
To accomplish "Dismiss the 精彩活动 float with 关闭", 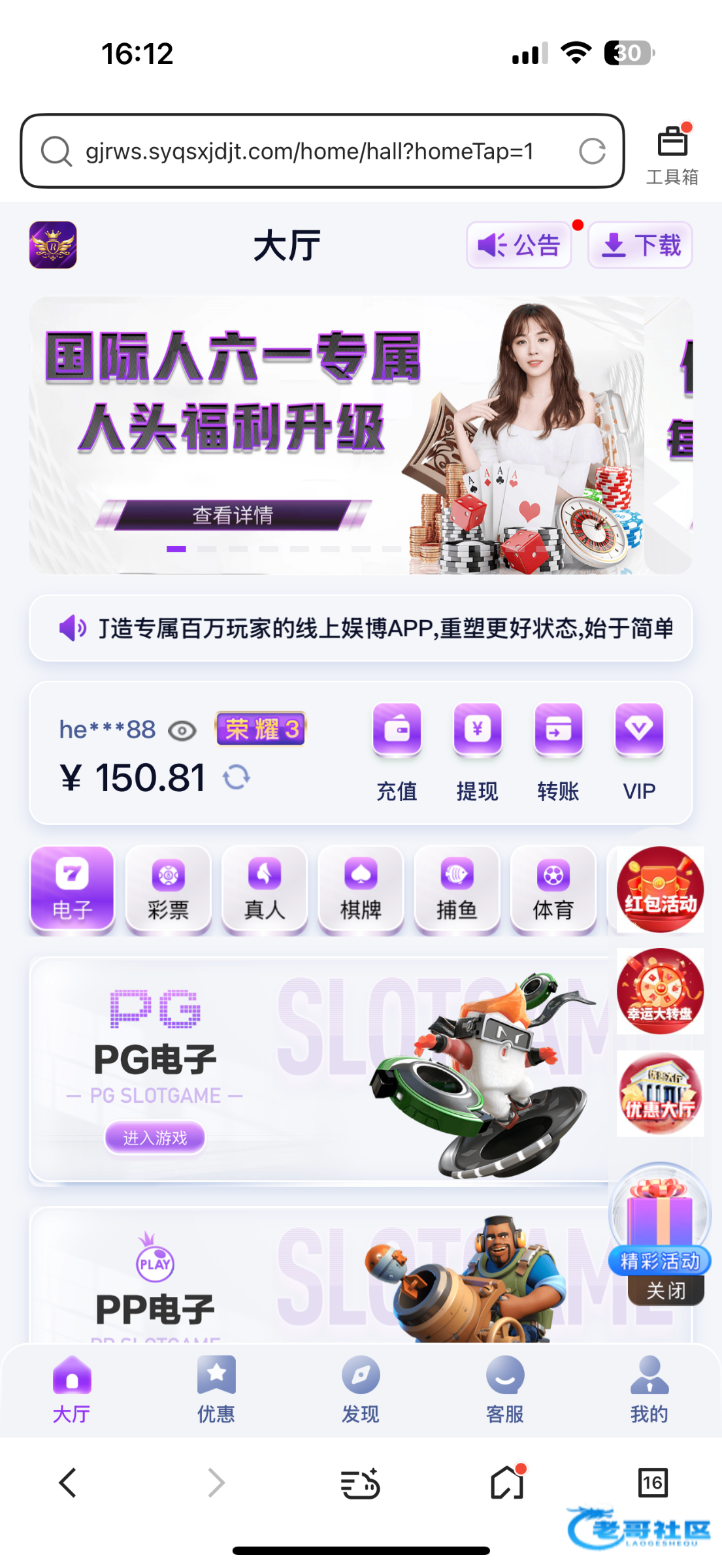I will point(666,1290).
